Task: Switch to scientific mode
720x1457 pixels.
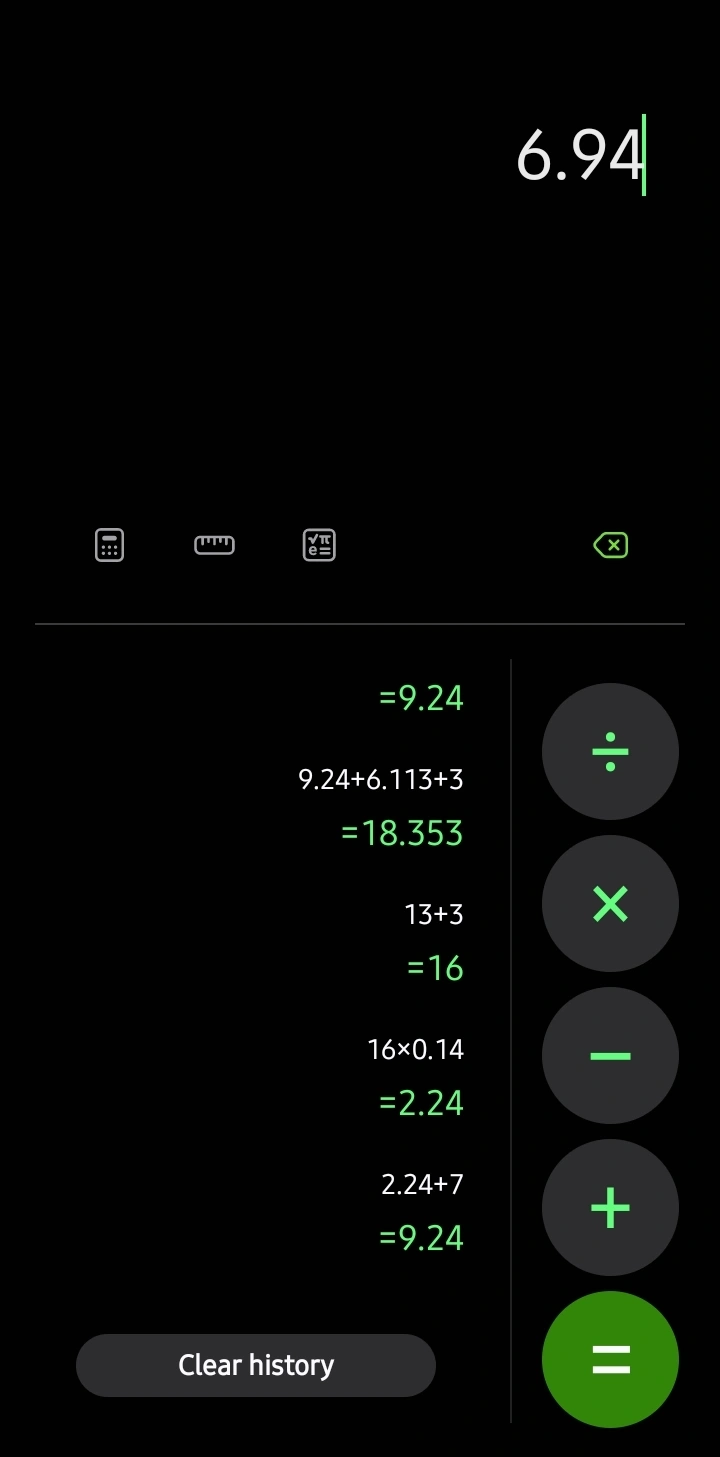Action: [319, 545]
